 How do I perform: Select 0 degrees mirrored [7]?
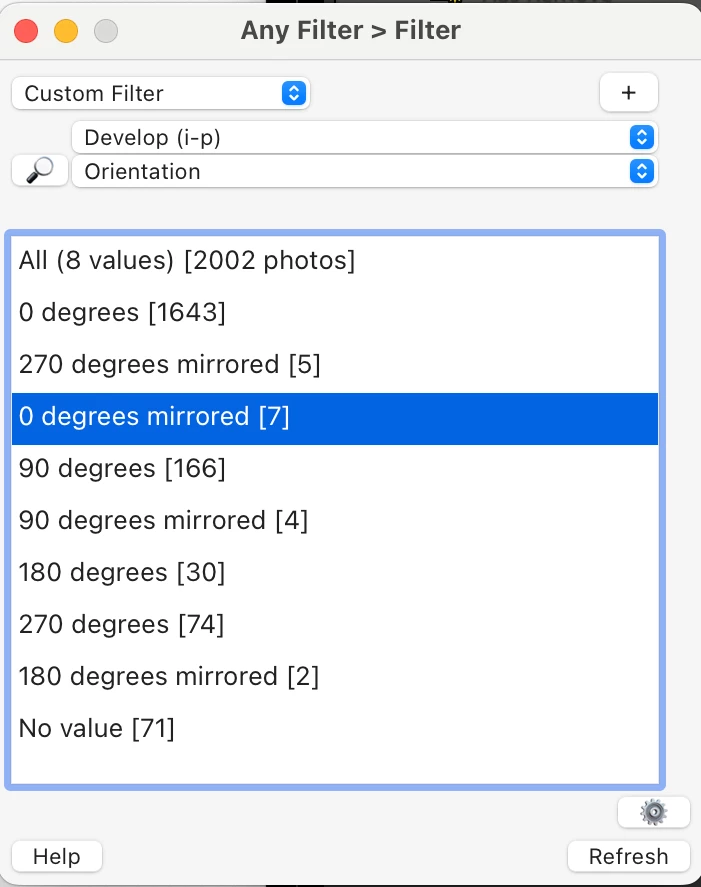pos(154,417)
